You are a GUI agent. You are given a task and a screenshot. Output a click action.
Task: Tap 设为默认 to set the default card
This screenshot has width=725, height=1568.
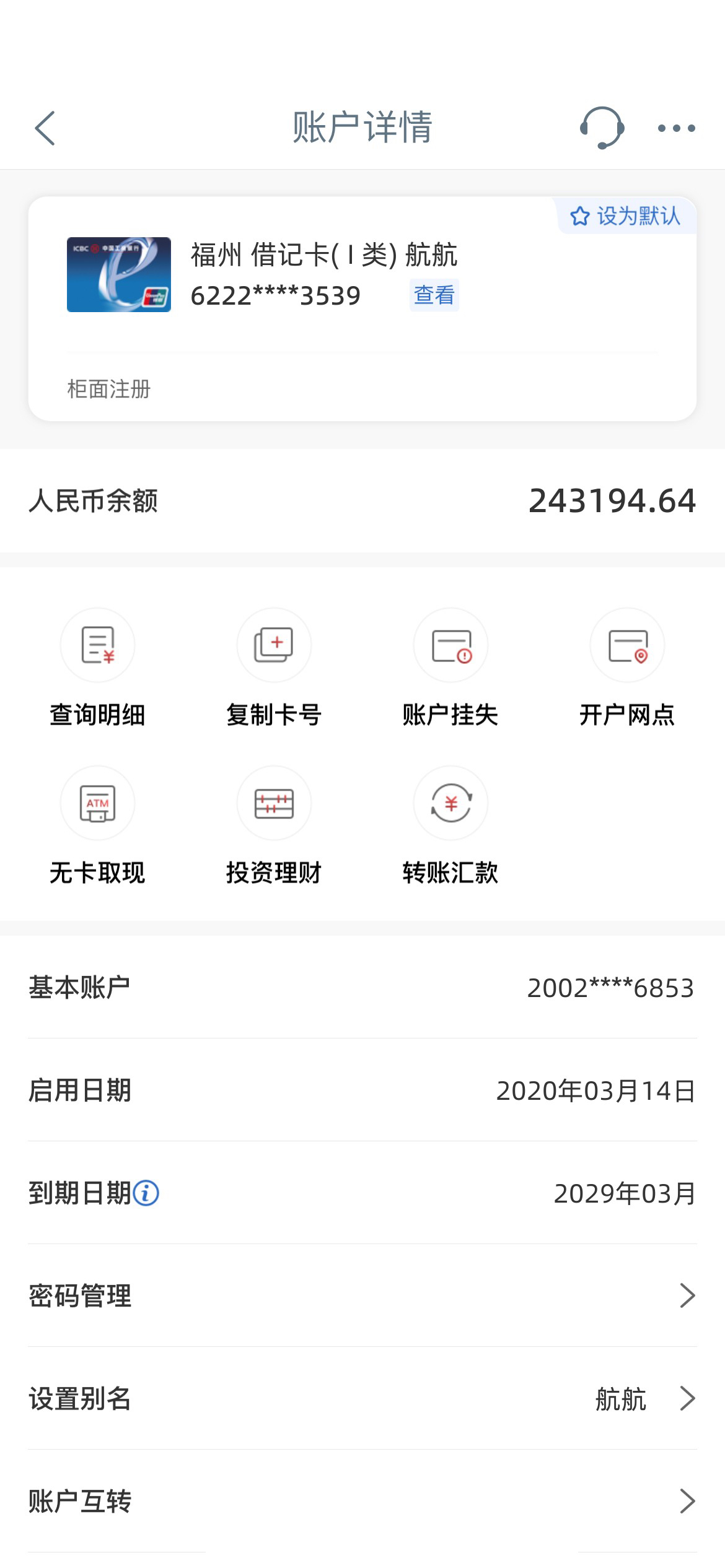pos(626,216)
